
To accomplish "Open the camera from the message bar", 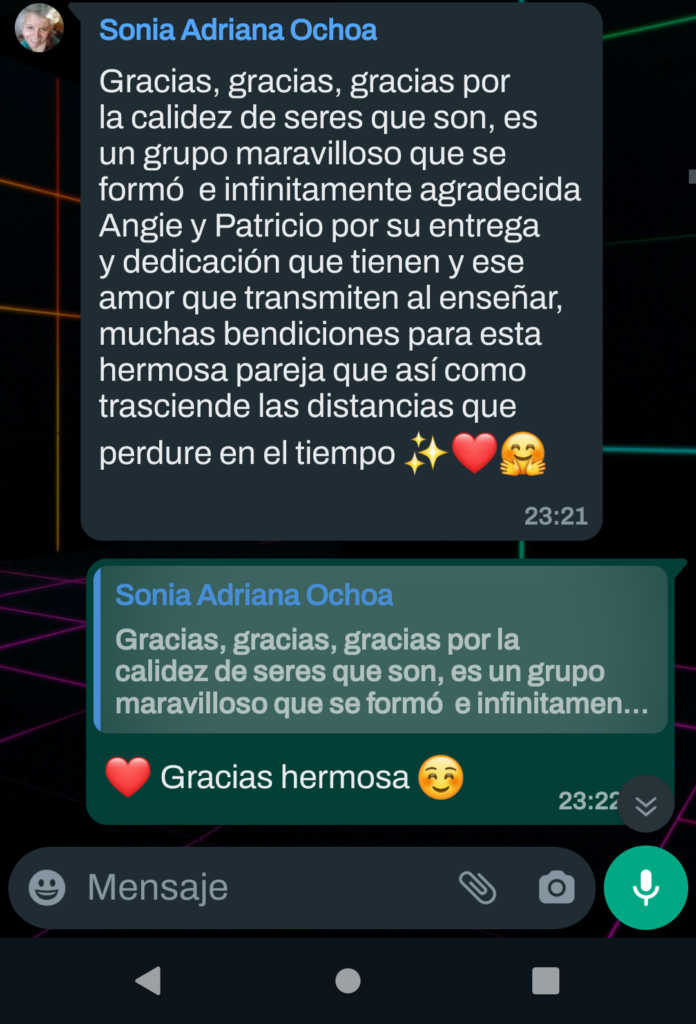I will tap(556, 887).
